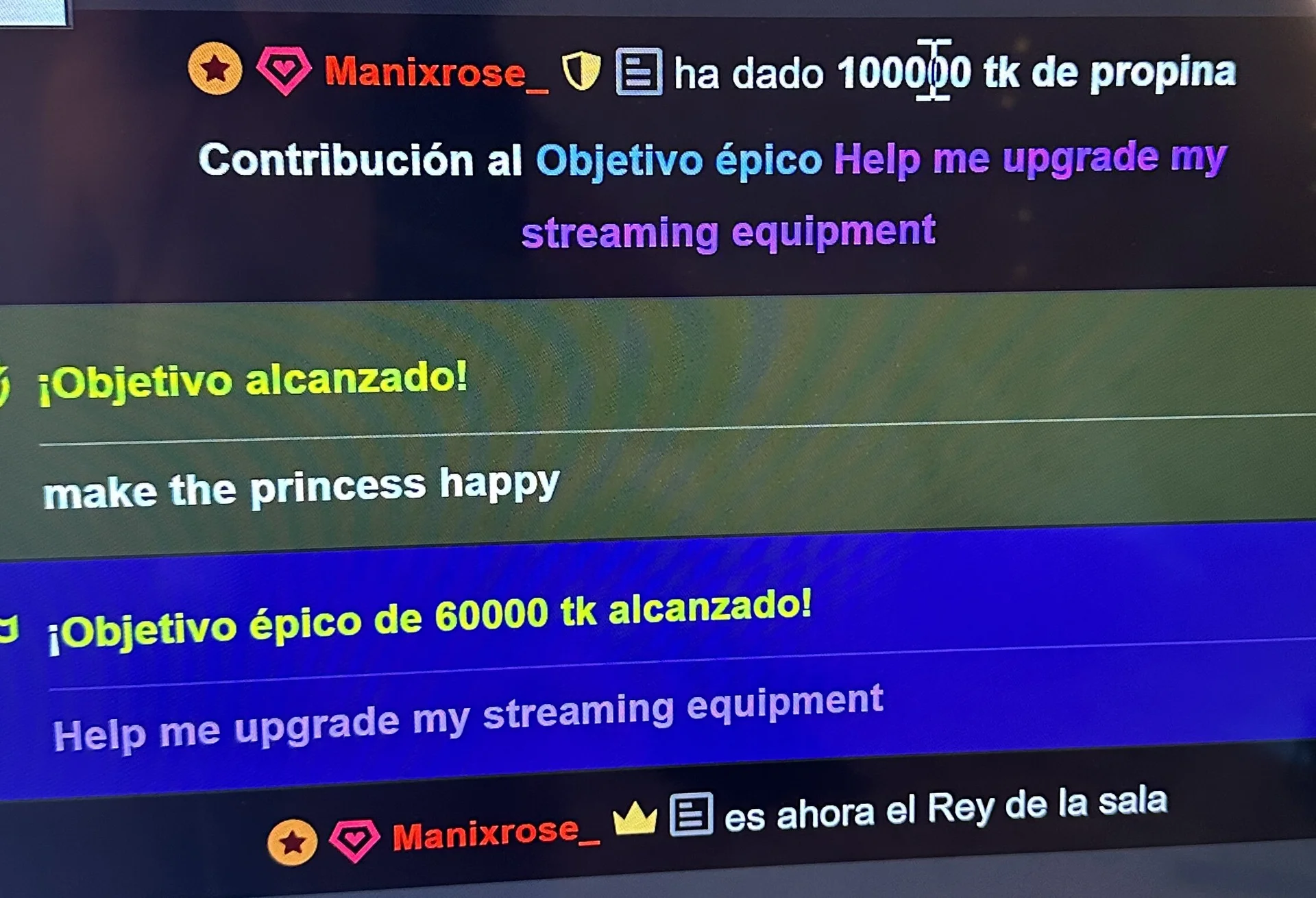
Task: Open Manixrose_ profile in the Rey de la sala line
Action: tap(496, 834)
